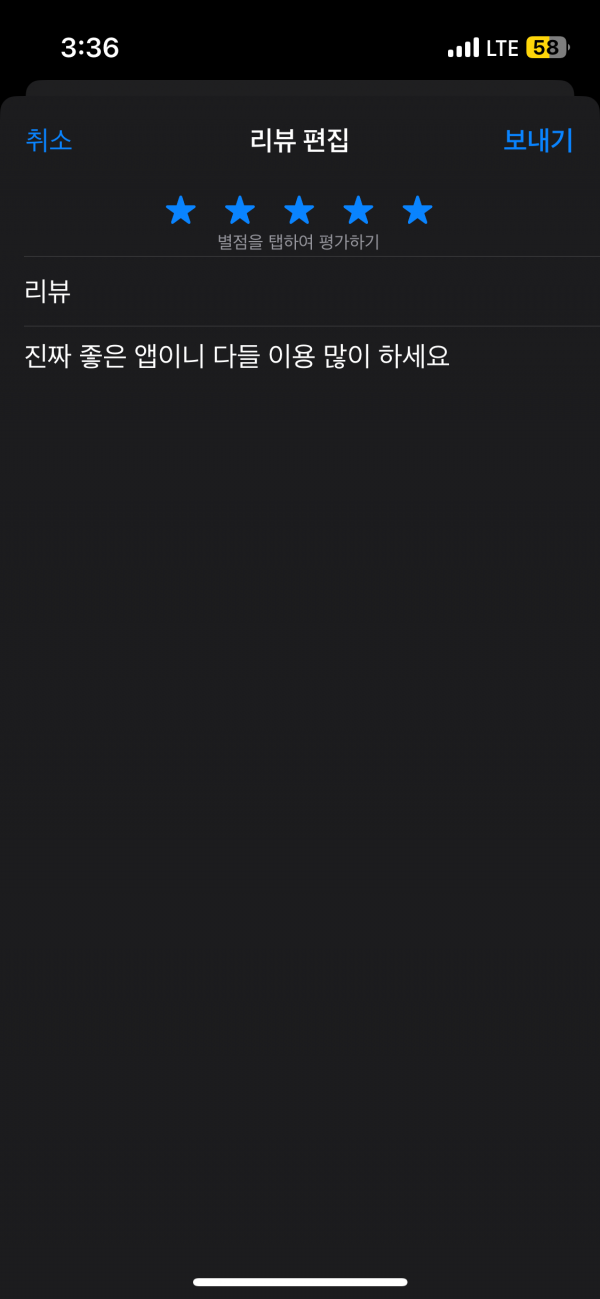The image size is (600, 1299).
Task: Set the rating to five stars
Action: tap(417, 210)
